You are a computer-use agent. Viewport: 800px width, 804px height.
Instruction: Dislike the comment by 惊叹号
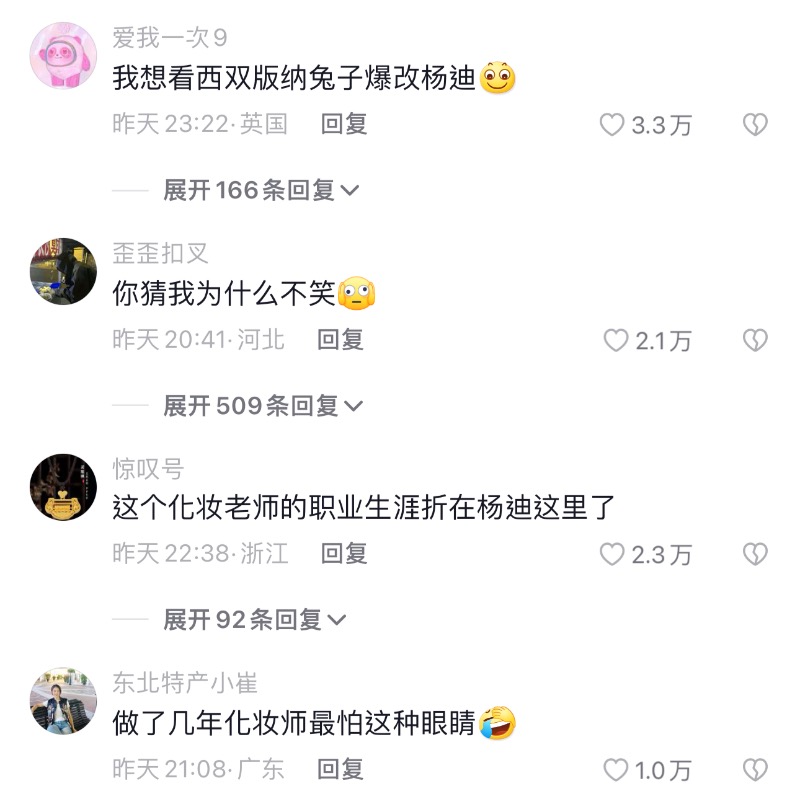(755, 554)
